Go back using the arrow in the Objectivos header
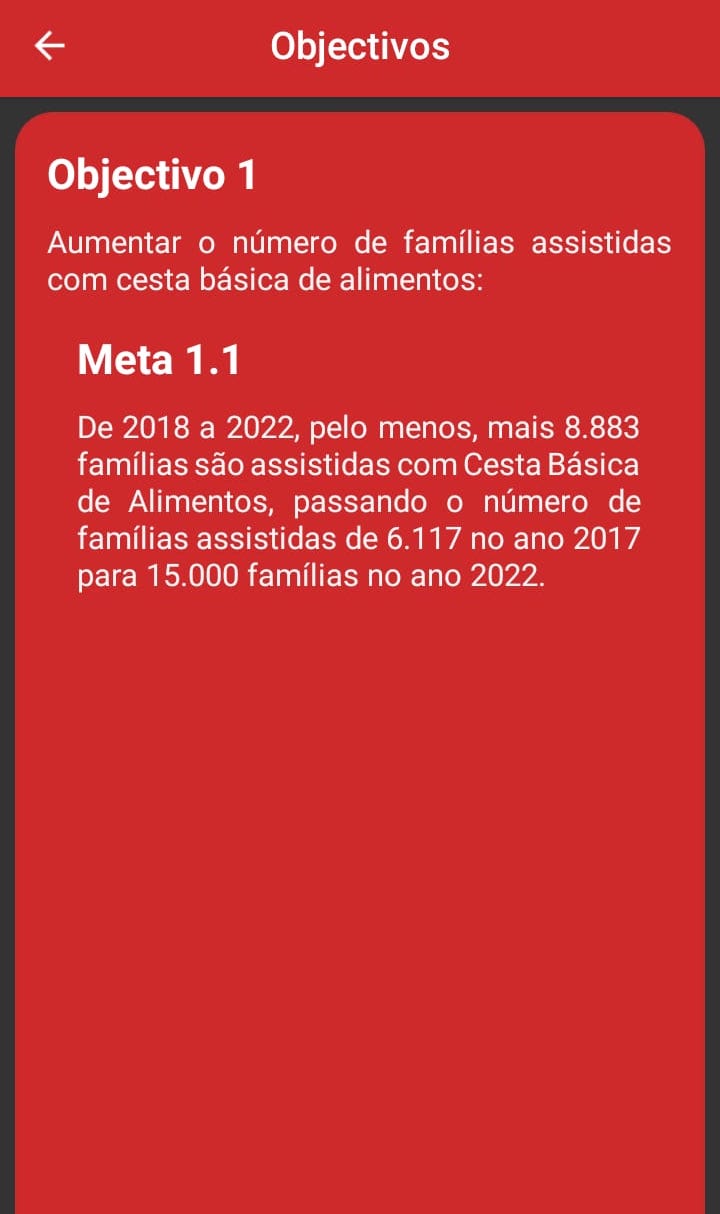 pos(49,47)
